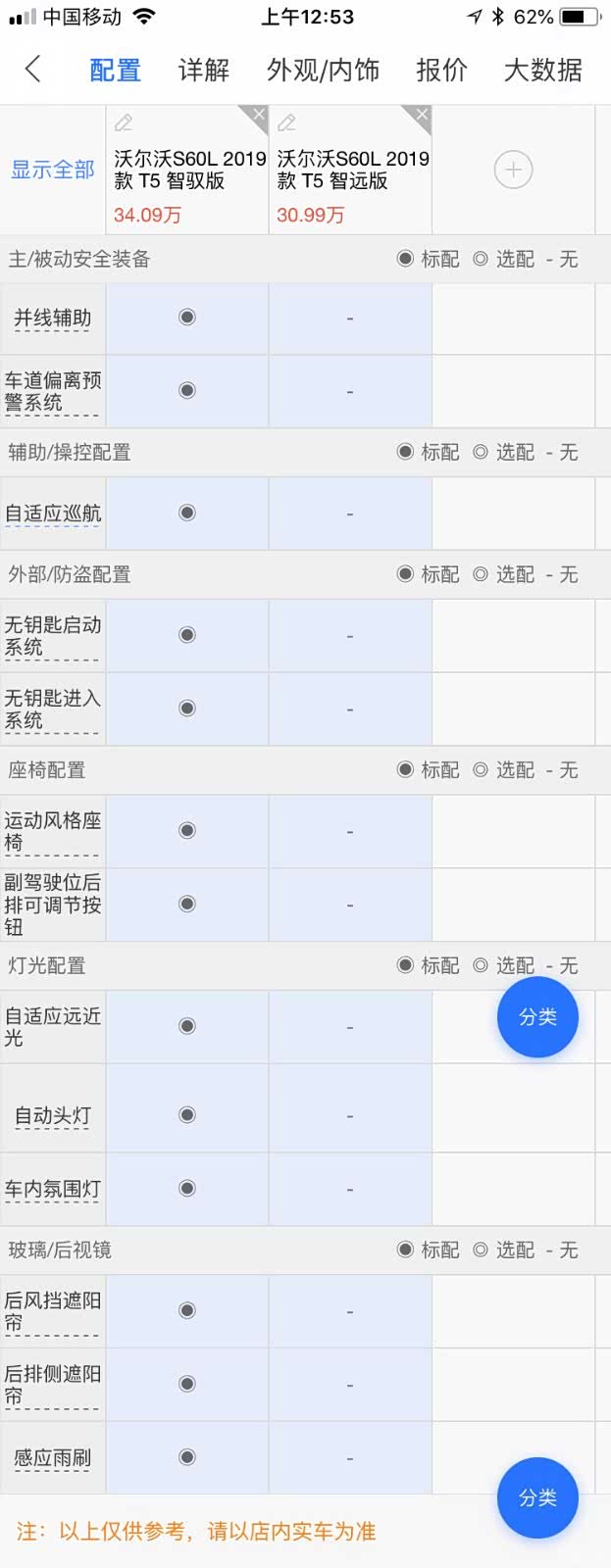Switch to the 报价 tab
Screen dimensions: 611x1568
pyautogui.click(x=441, y=71)
